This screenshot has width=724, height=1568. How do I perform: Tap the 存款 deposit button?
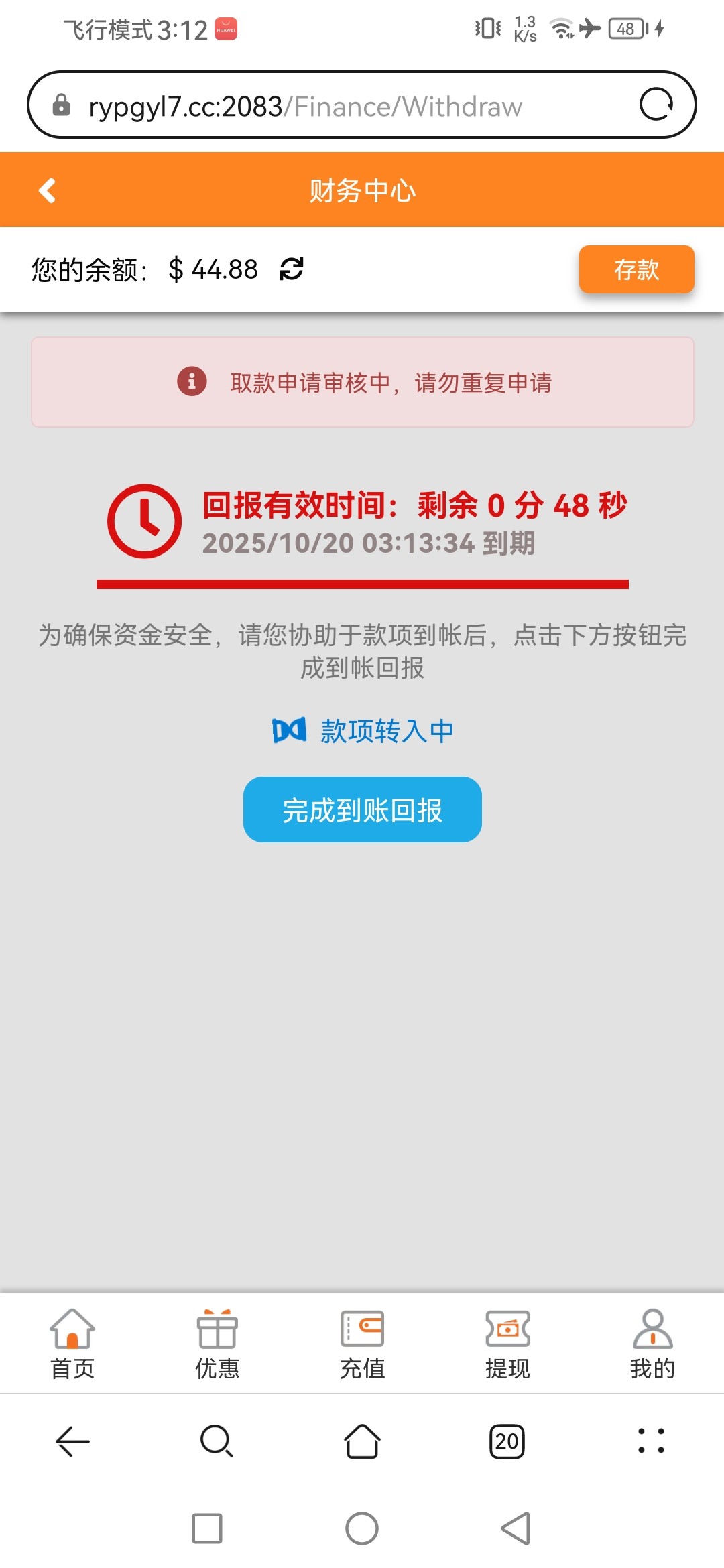point(636,269)
